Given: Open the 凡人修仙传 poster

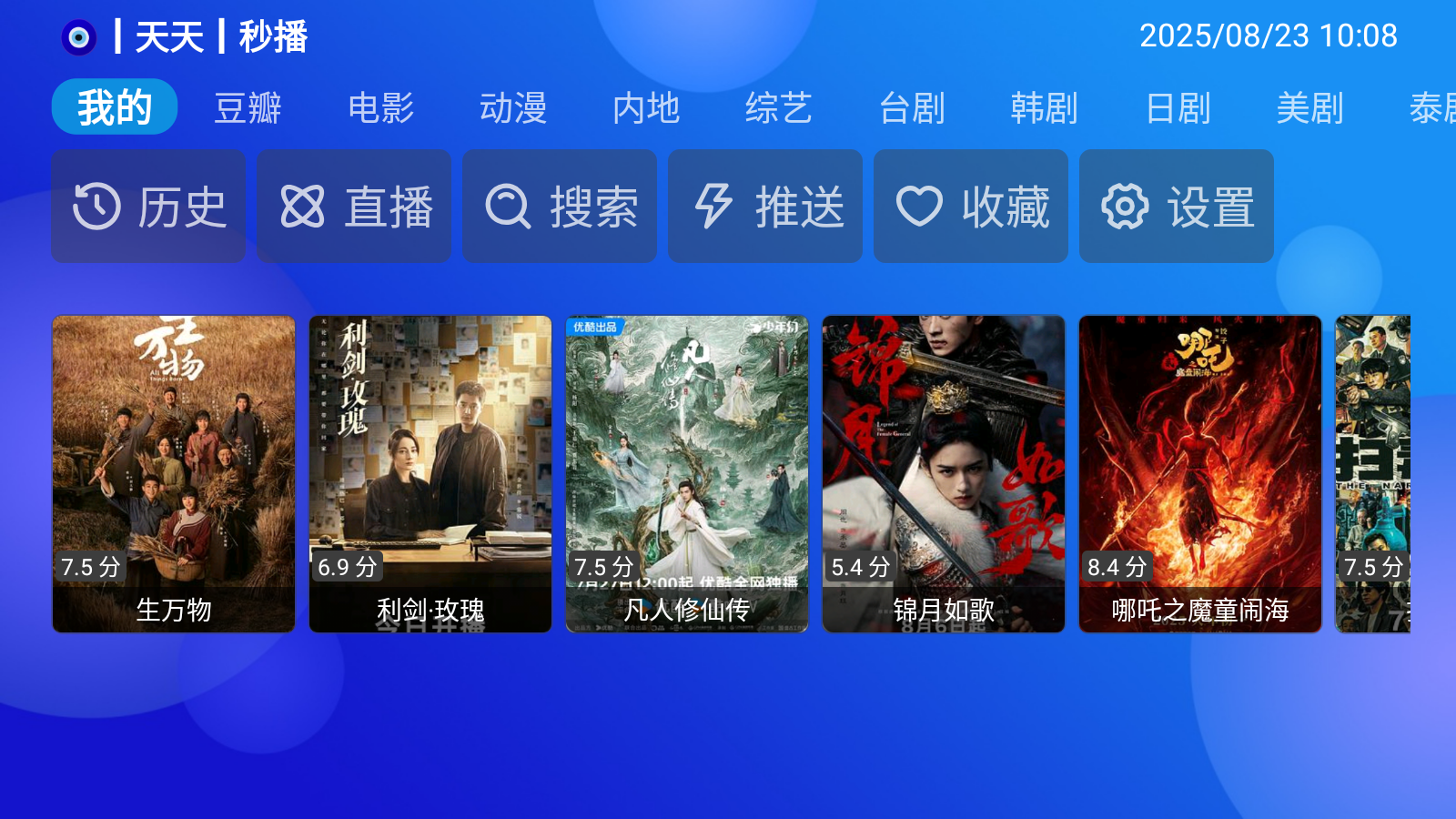Looking at the screenshot, I should click(x=687, y=473).
